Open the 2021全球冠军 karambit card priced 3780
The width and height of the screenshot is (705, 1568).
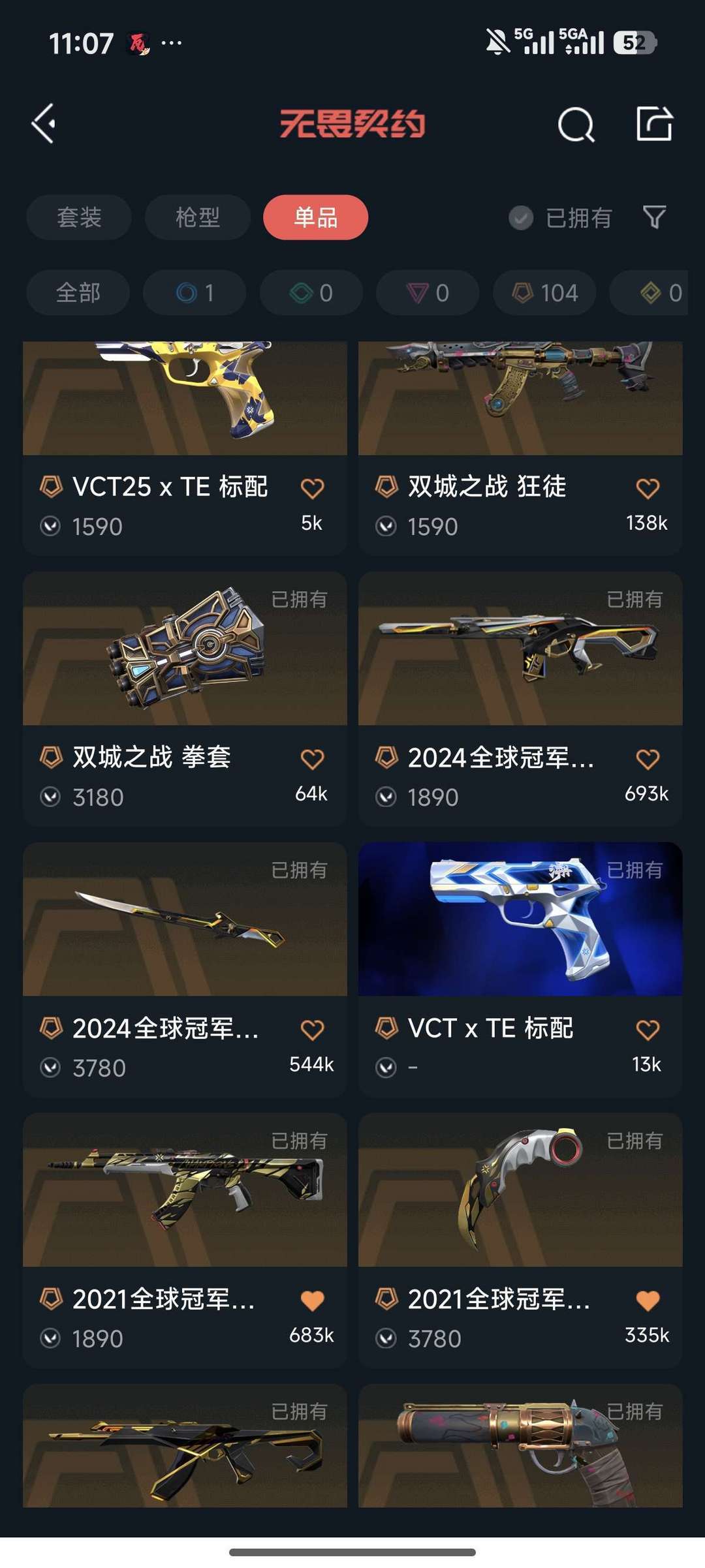tap(520, 1191)
